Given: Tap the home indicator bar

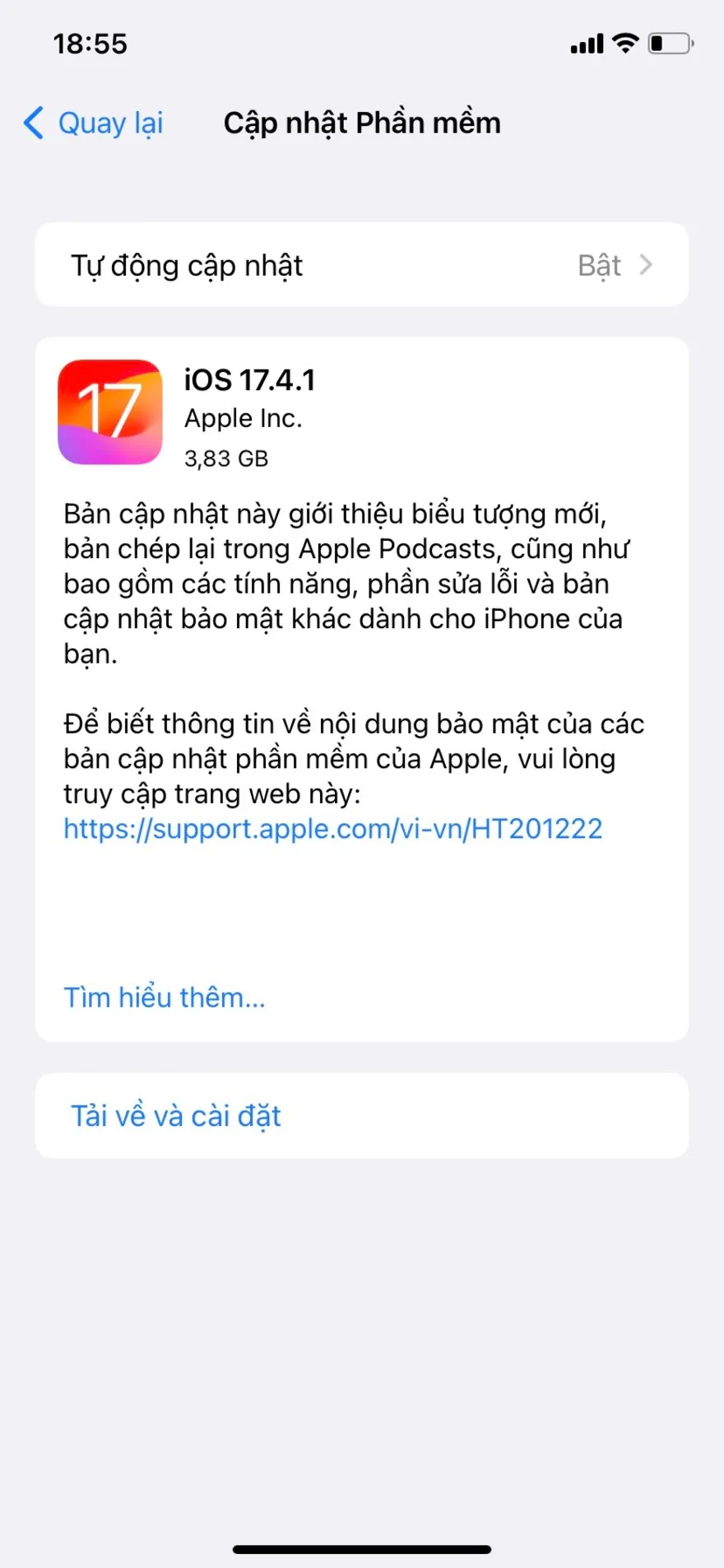Looking at the screenshot, I should coord(362,1546).
